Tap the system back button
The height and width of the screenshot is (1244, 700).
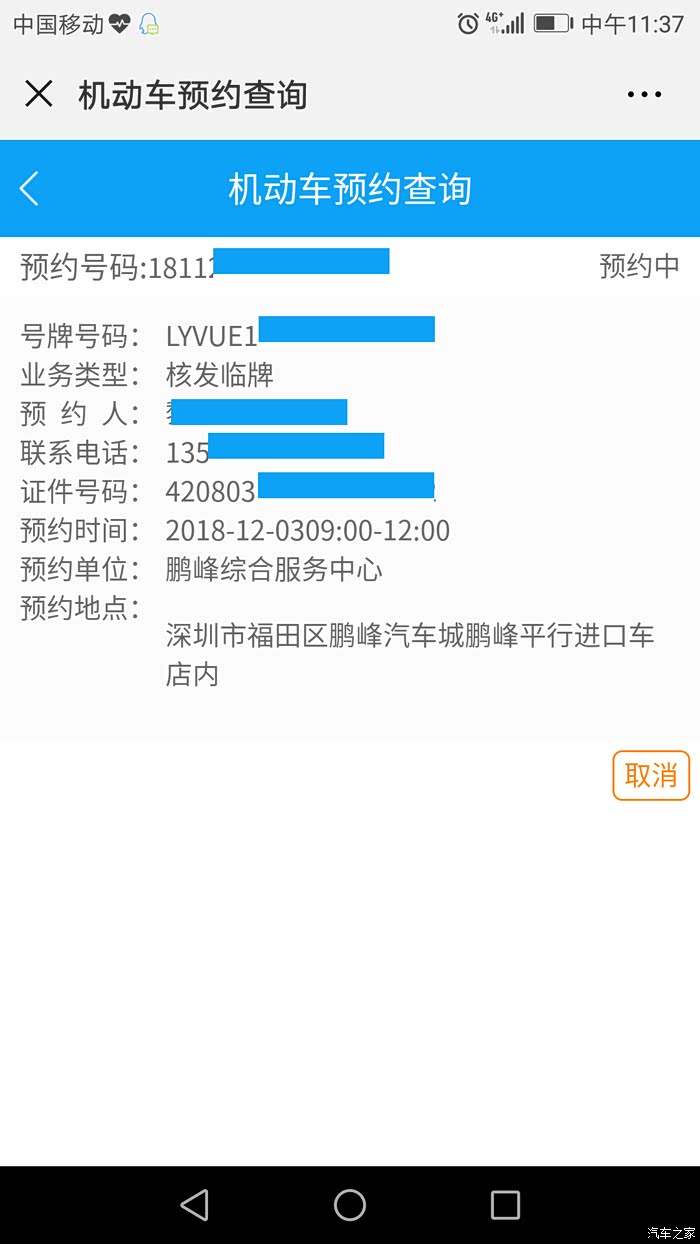click(194, 1204)
